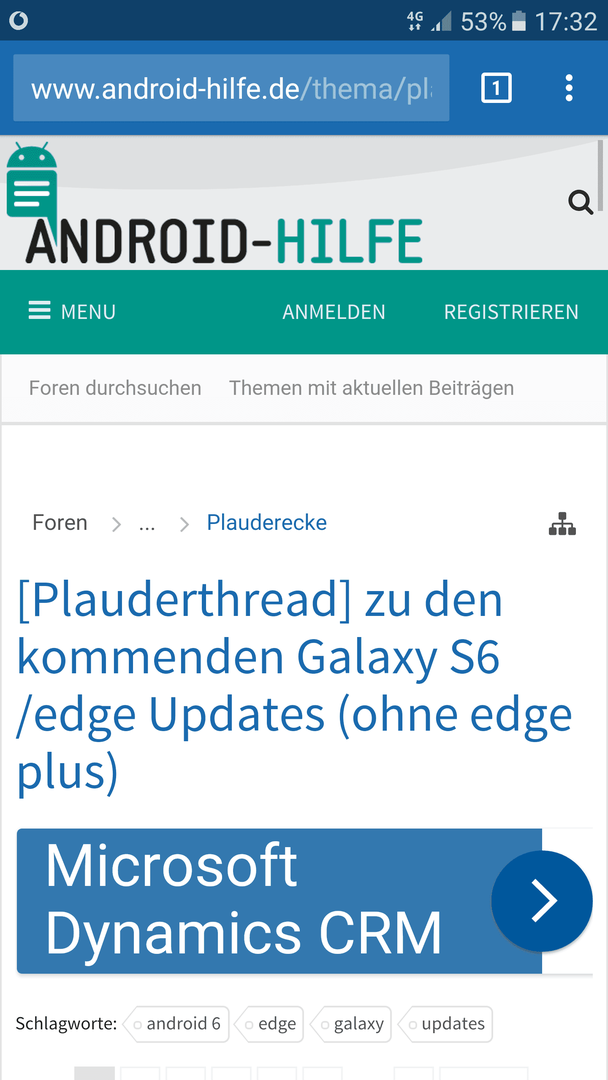Select the updates tag
The height and width of the screenshot is (1080, 608).
[x=450, y=1024]
